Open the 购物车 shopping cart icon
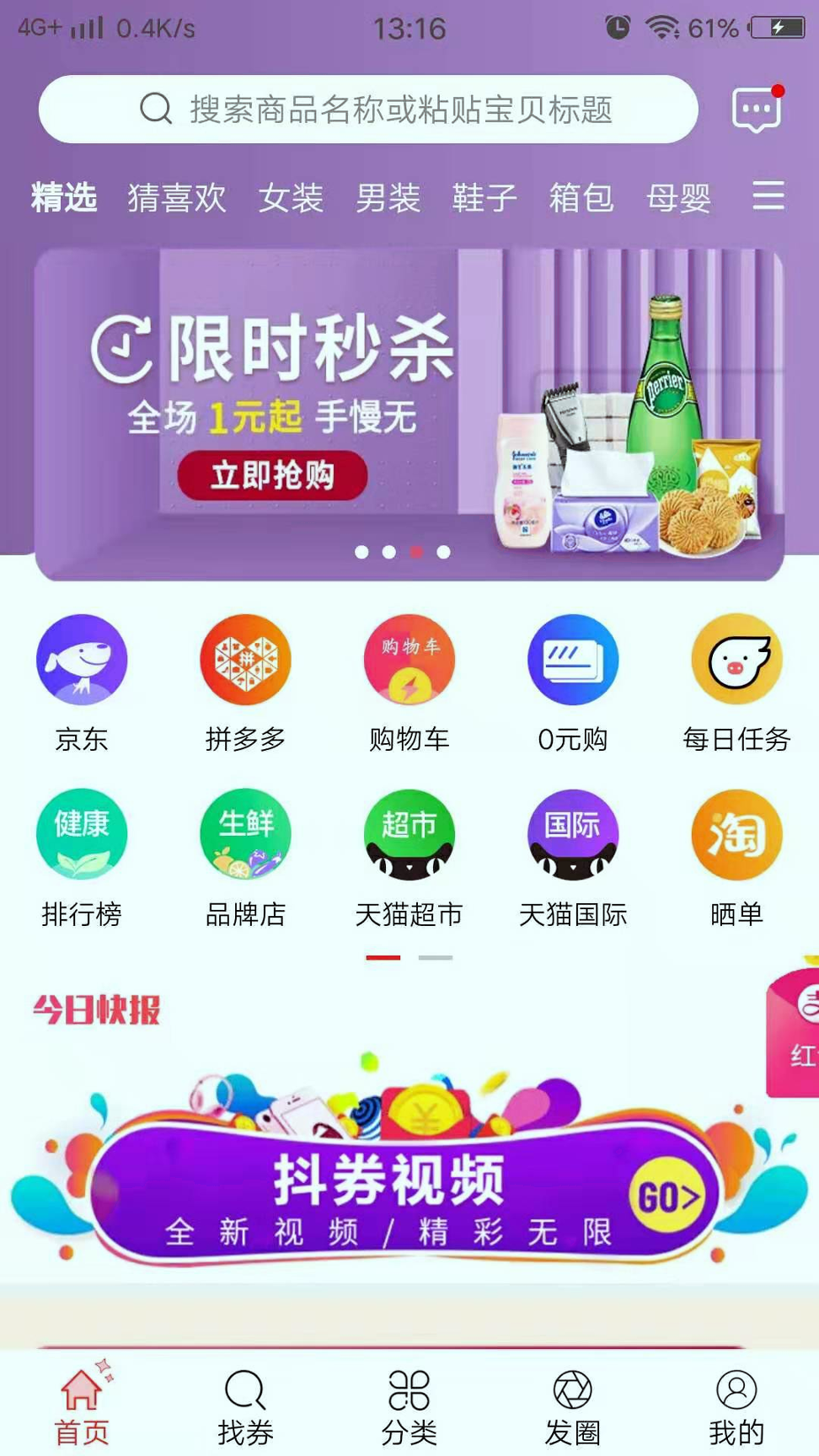 click(409, 660)
